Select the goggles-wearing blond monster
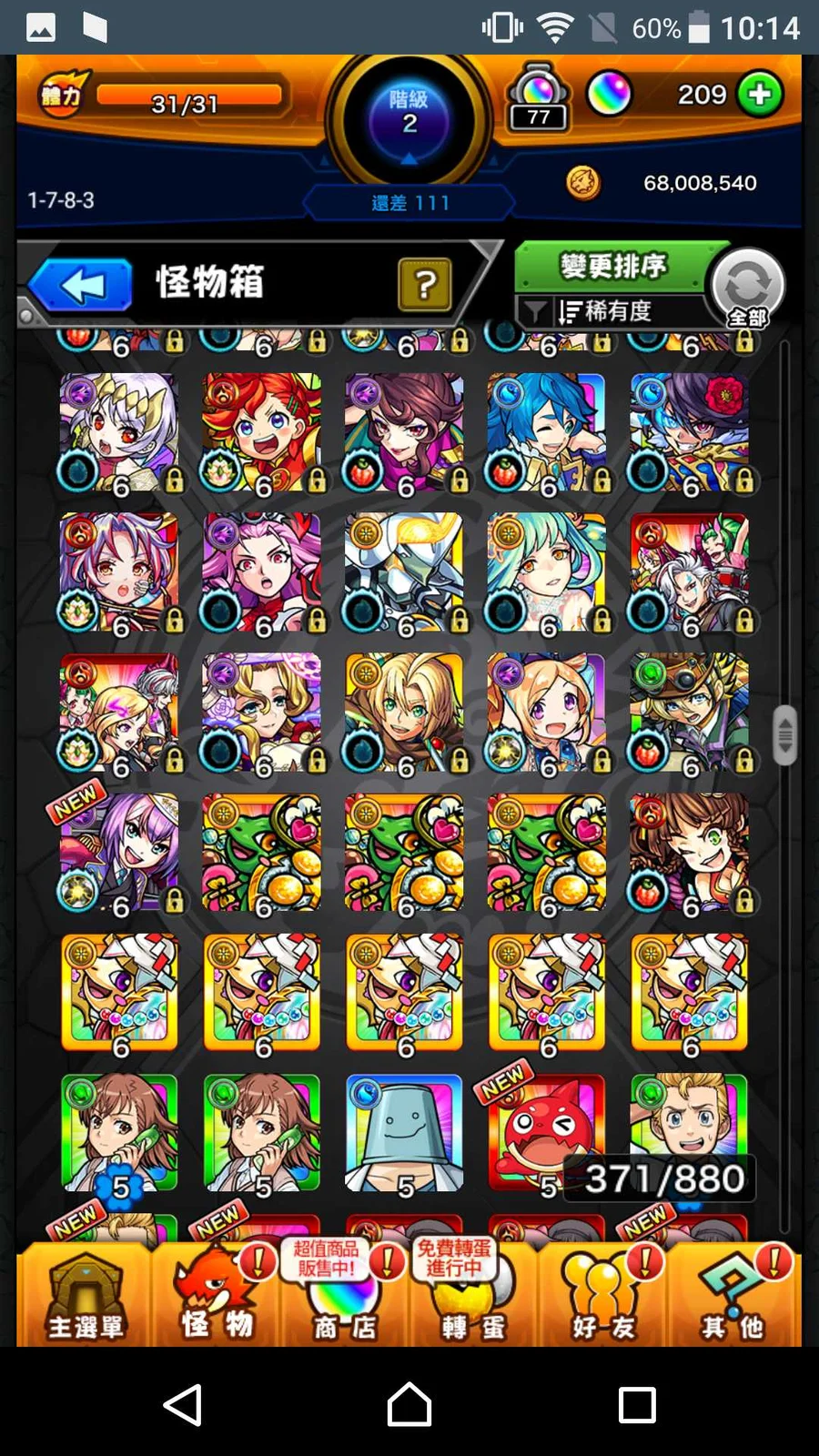 point(689,713)
